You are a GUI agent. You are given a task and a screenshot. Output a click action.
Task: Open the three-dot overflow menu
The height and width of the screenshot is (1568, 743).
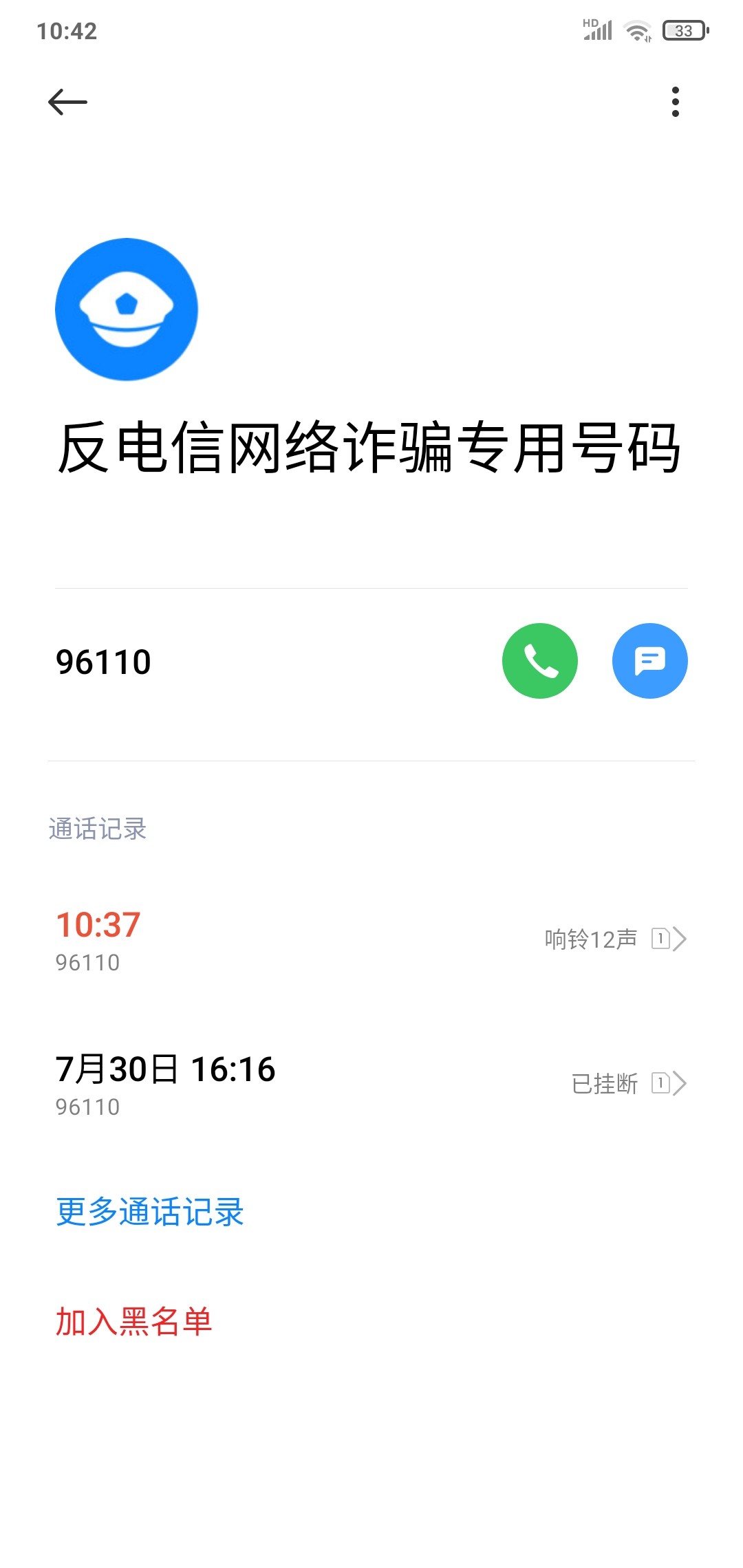point(675,102)
